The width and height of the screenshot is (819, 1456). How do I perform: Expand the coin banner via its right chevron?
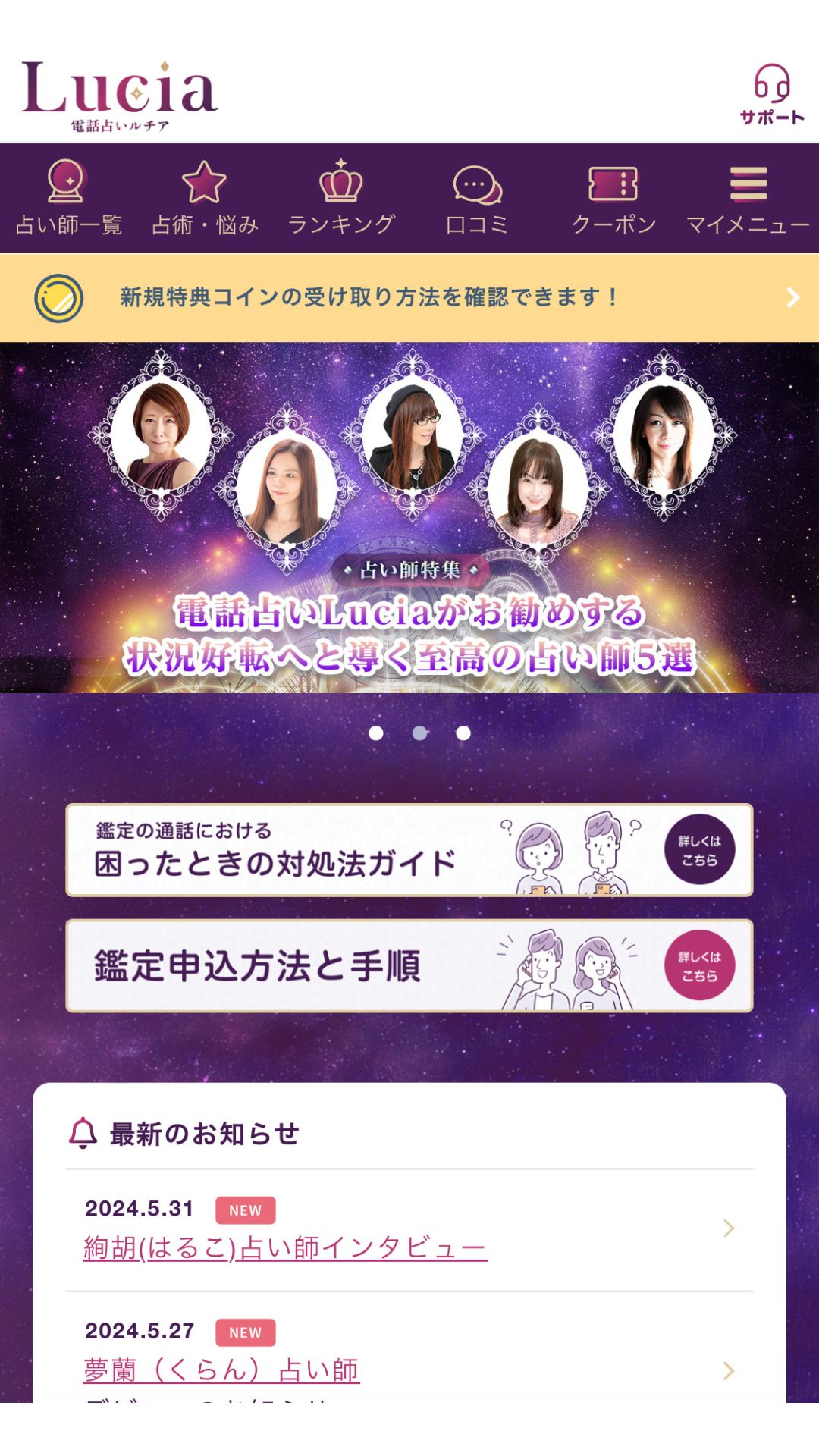pos(792,297)
